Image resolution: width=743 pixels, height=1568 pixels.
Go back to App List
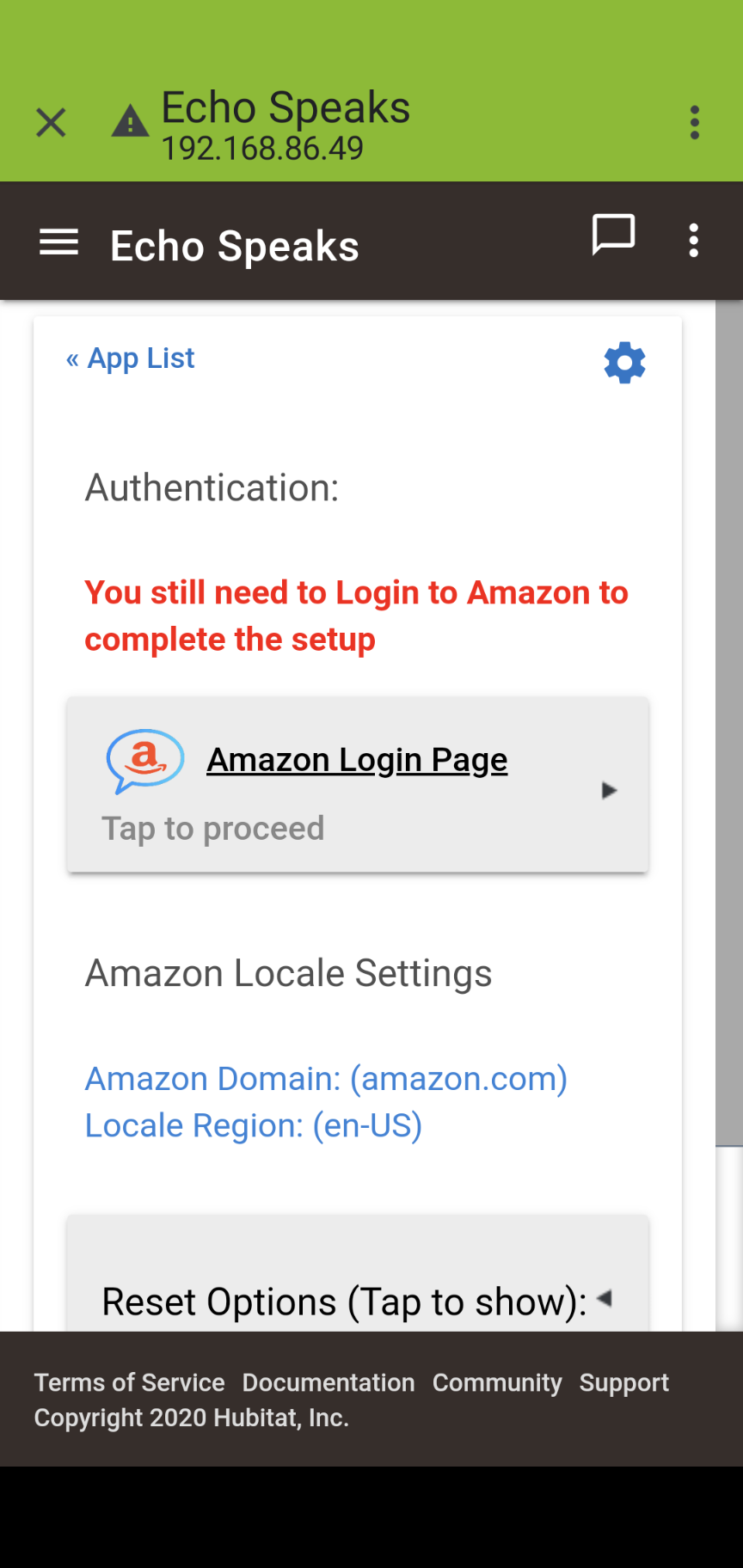tap(131, 358)
